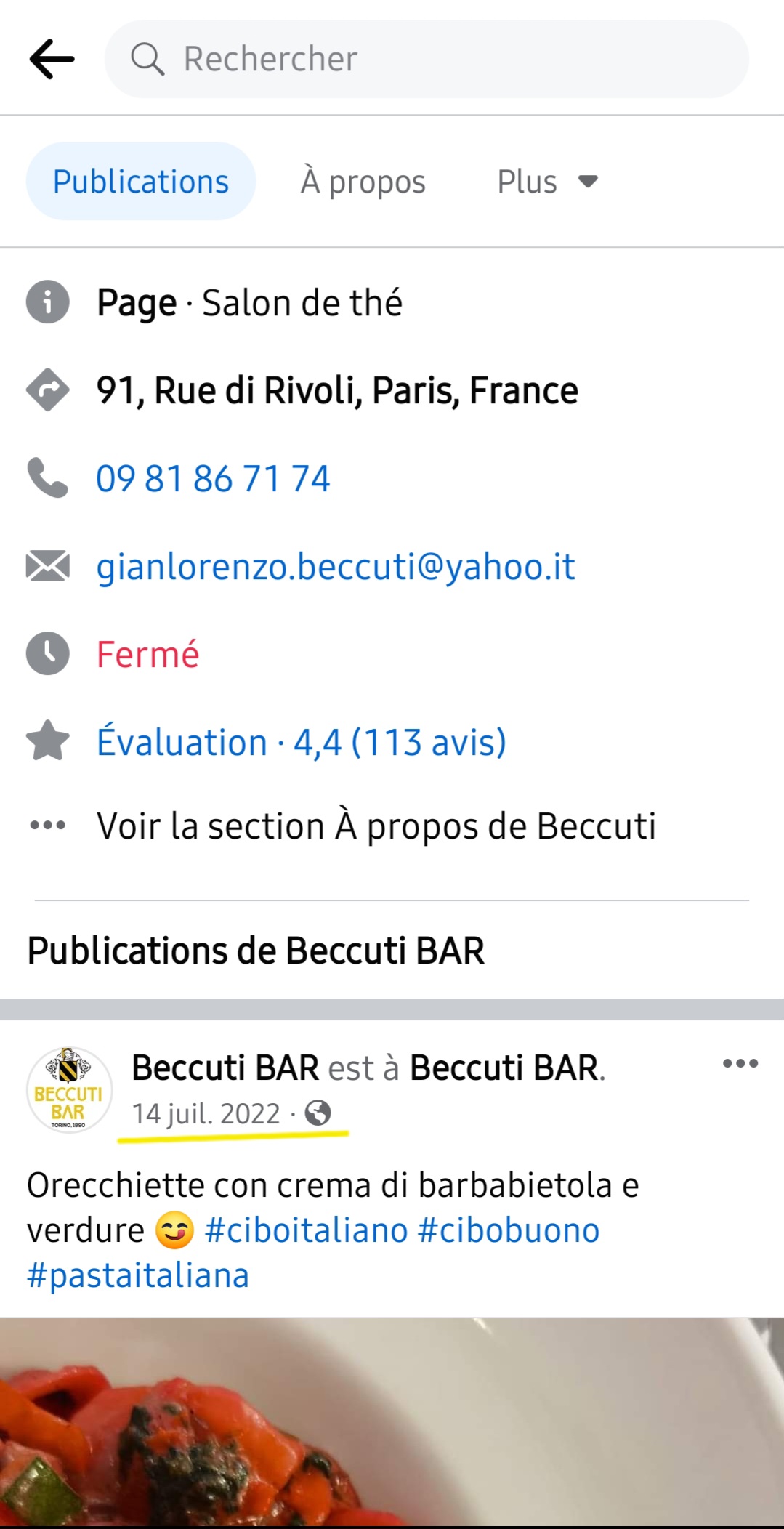Call the number 09 81 86 71 74
This screenshot has height=1529, width=784.
tap(213, 479)
